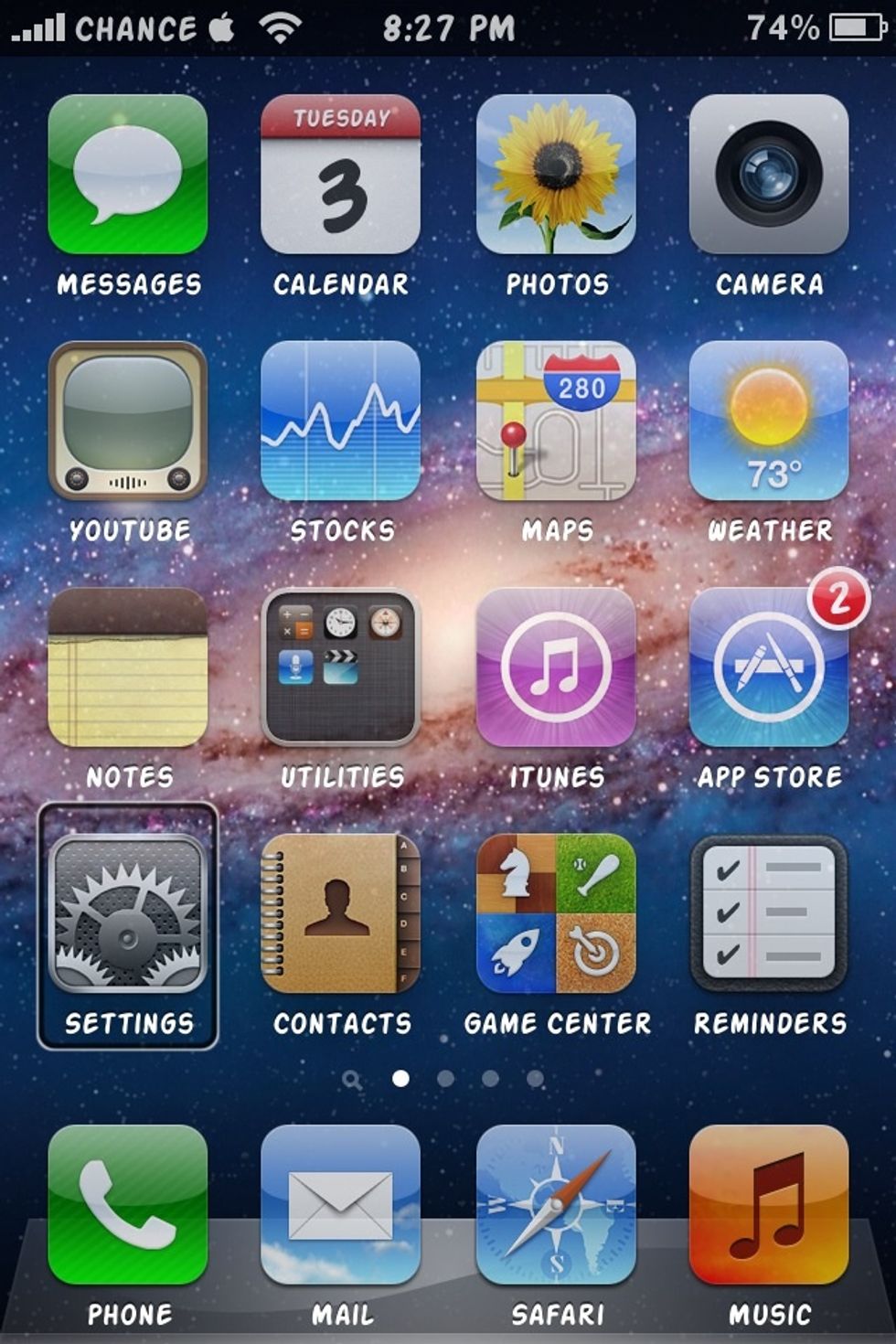This screenshot has width=896, height=1344.
Task: Launch Game Center
Action: pos(556,915)
